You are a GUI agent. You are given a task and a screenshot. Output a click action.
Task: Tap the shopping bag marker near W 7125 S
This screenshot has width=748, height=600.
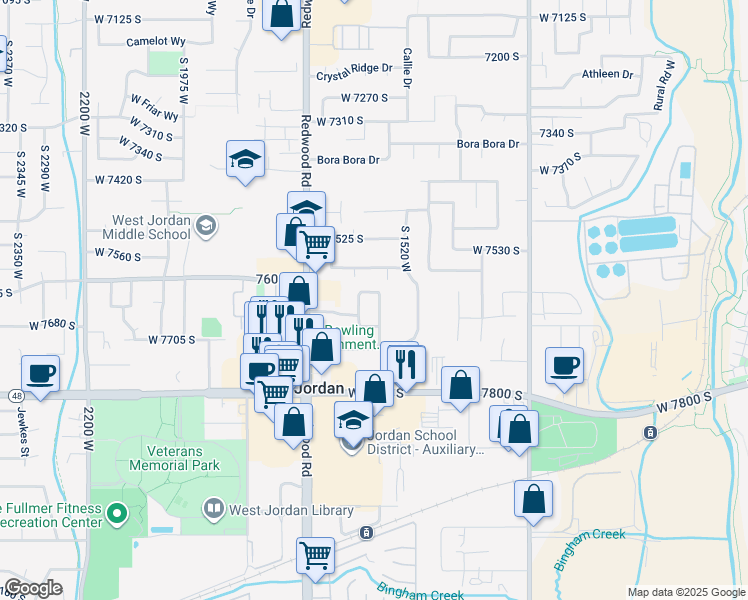(281, 15)
